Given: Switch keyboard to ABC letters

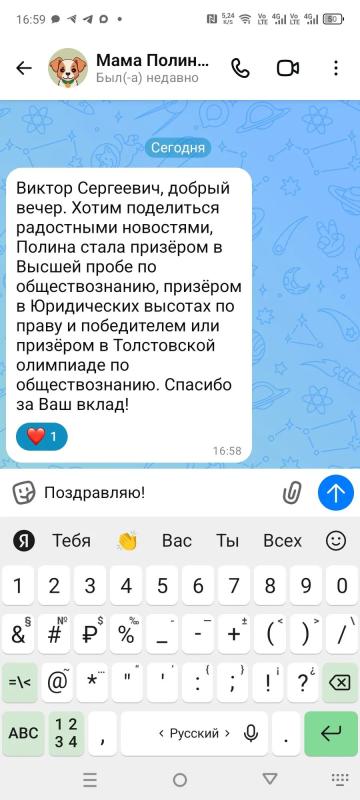Looking at the screenshot, I should tap(23, 733).
